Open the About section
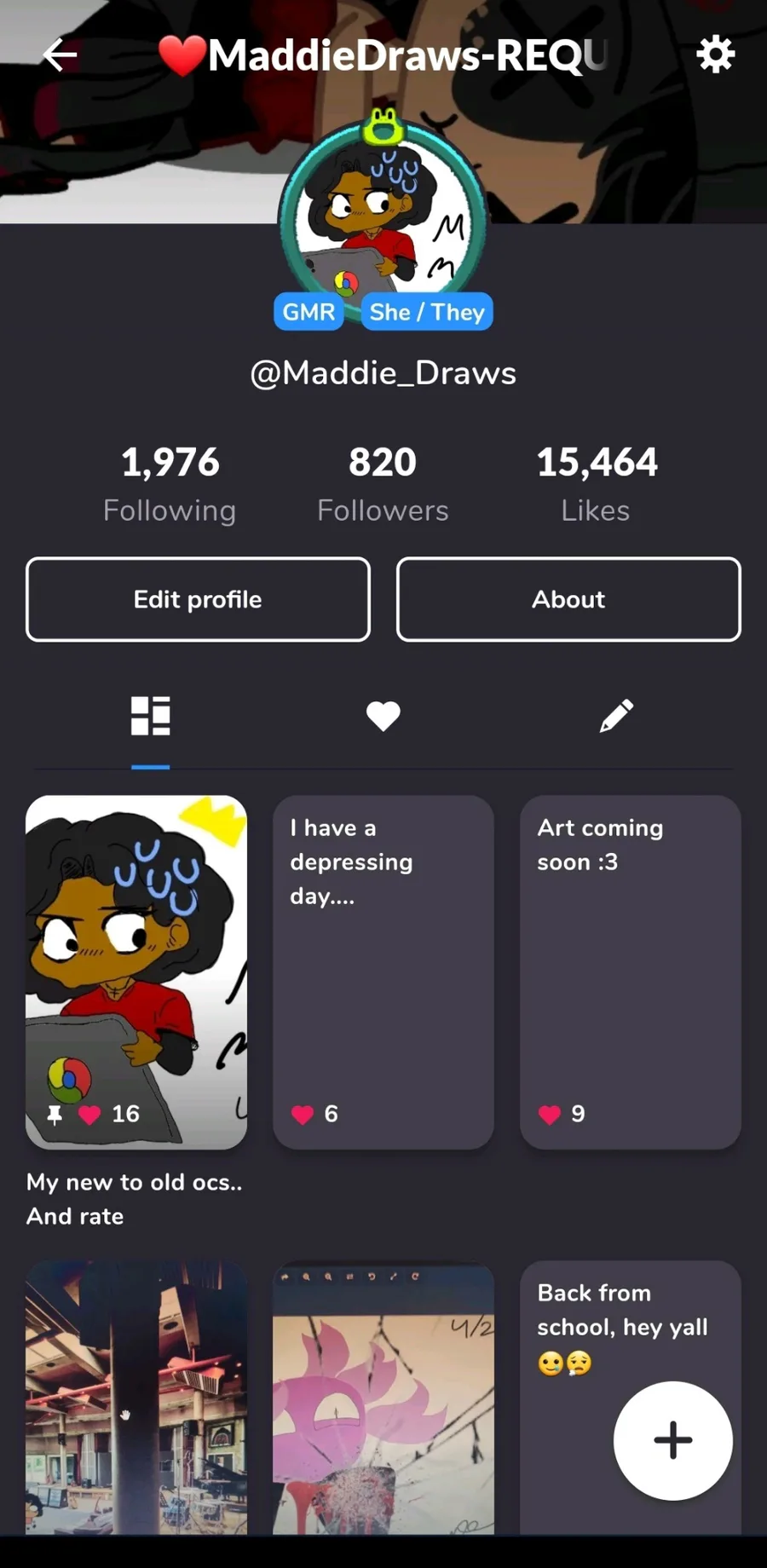Screen dimensions: 767x1568 (x=568, y=599)
